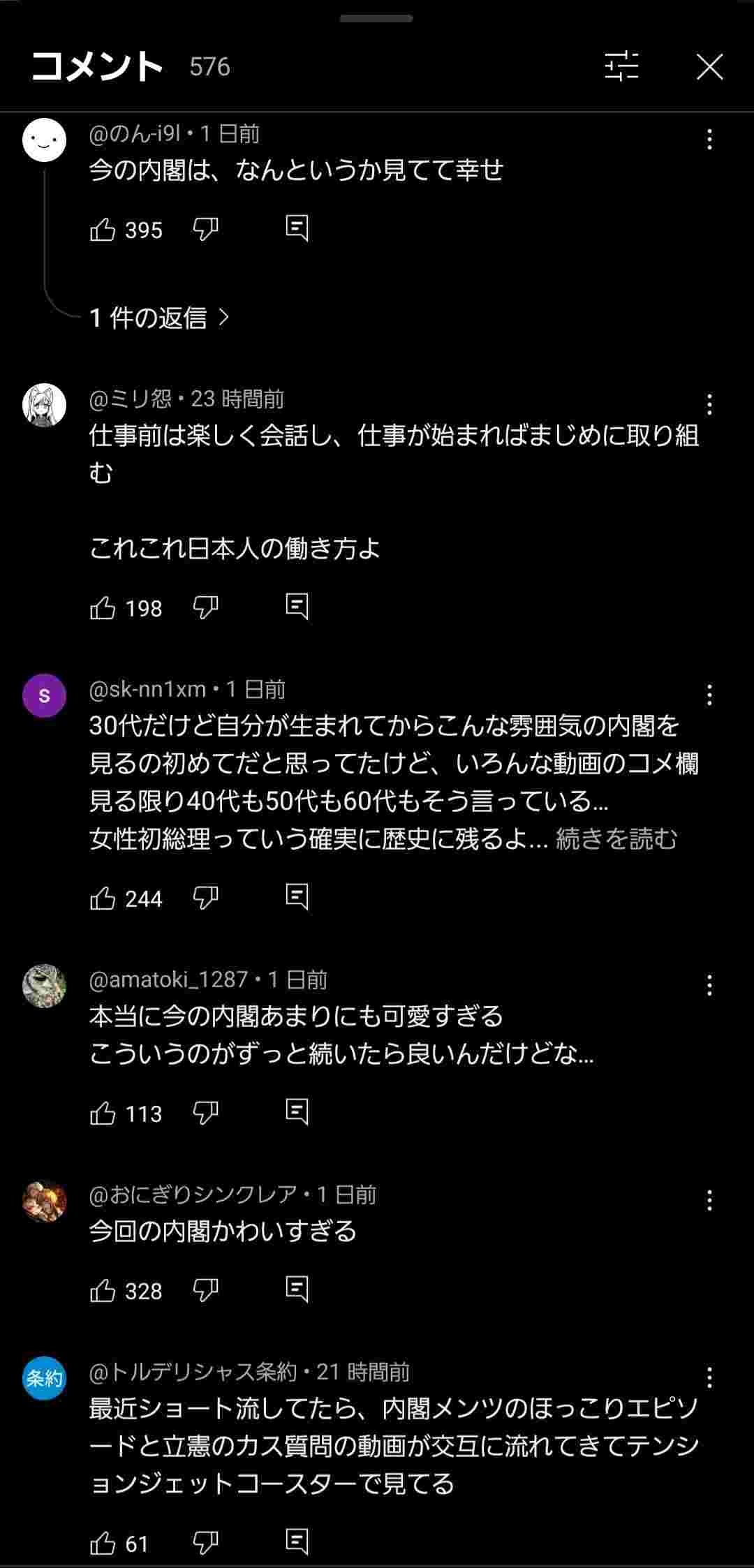754x1568 pixels.
Task: Reply to the comment by @のん-i9l
Action: pos(297,228)
